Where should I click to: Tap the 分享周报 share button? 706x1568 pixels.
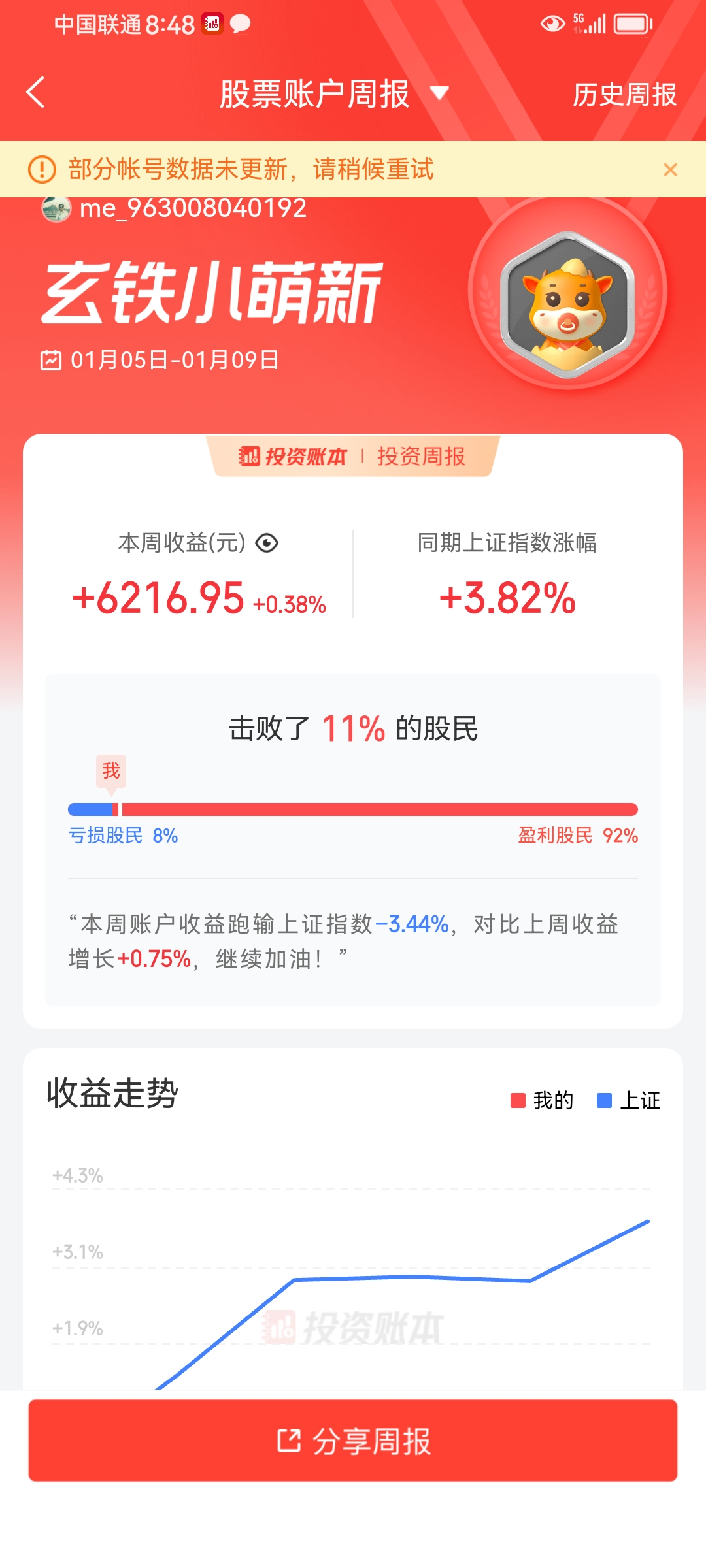[x=353, y=1441]
